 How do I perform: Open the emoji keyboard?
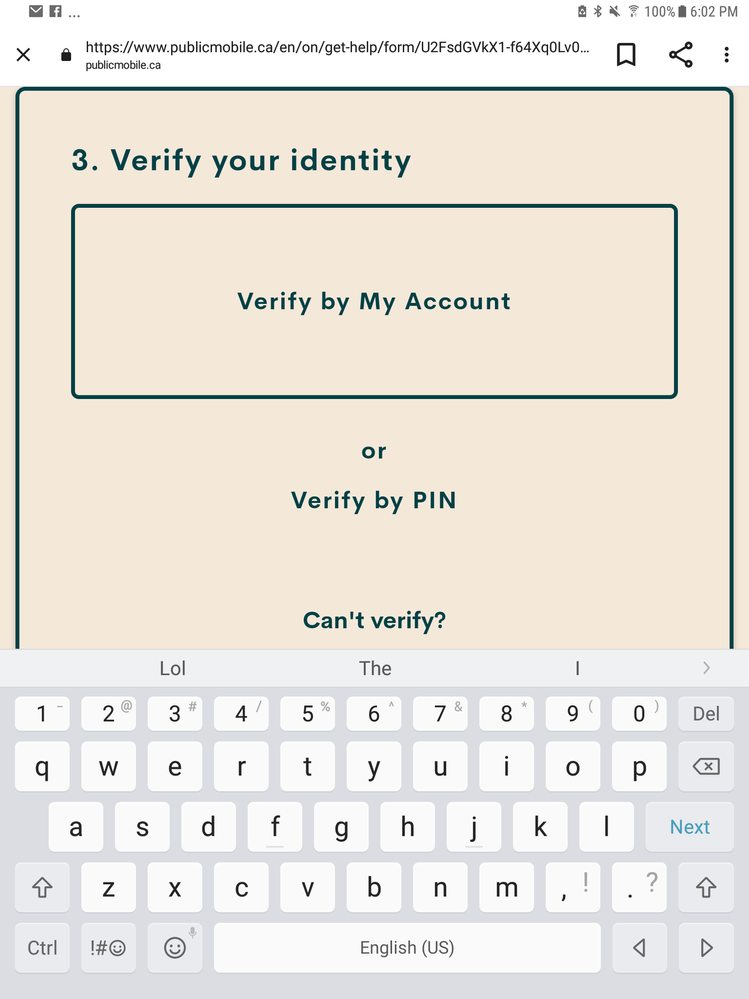pyautogui.click(x=175, y=947)
